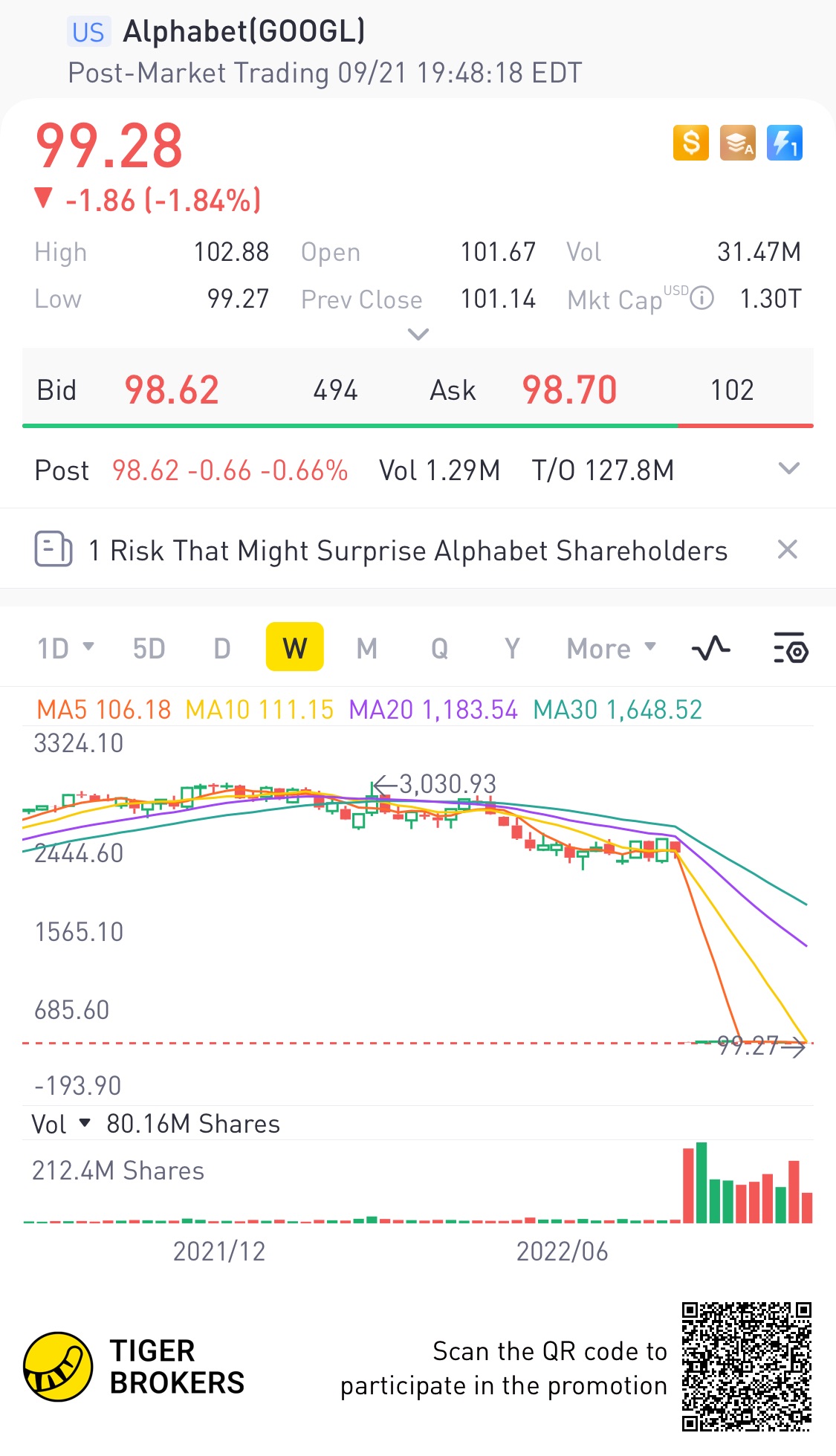Select the W weekly chart tab
This screenshot has height=1456, width=836.
(x=295, y=647)
